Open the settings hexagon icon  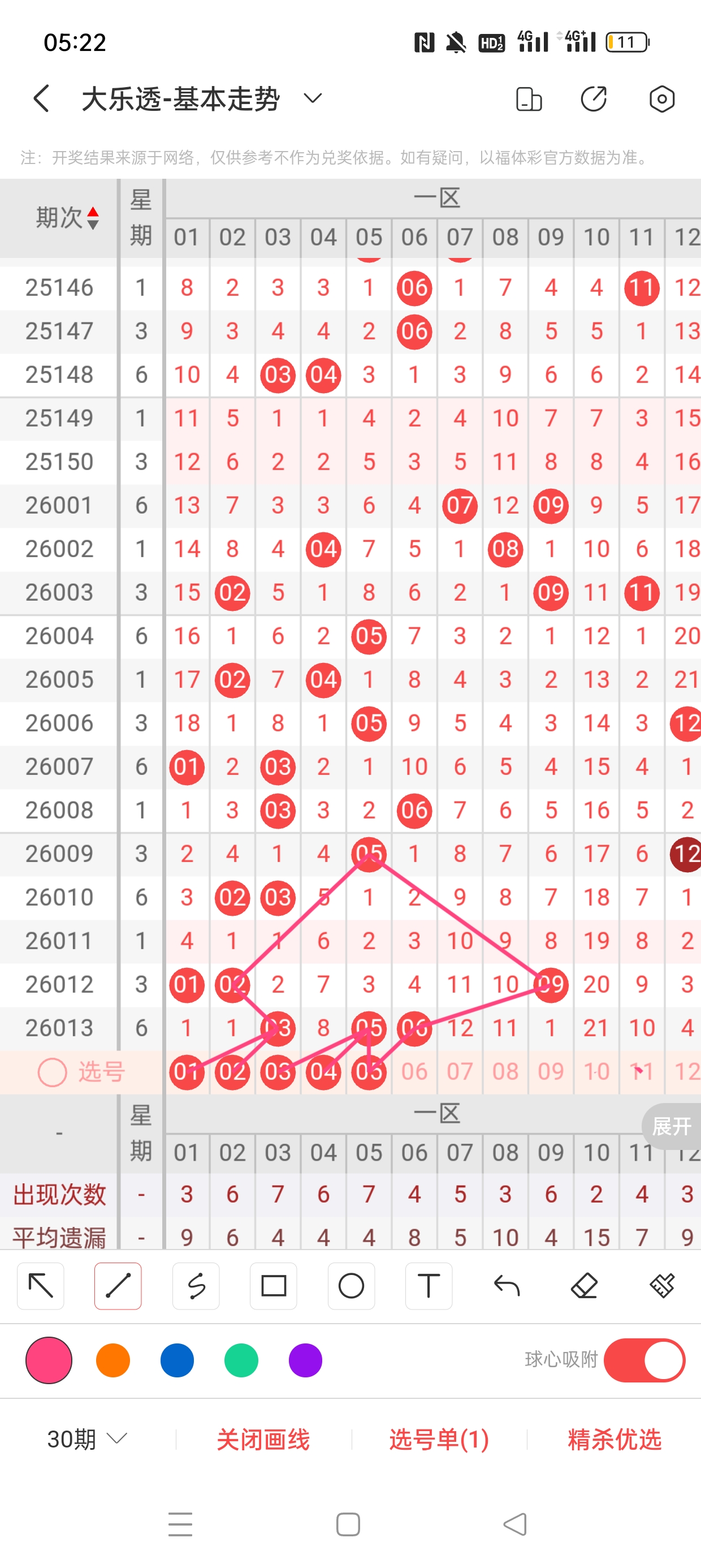[x=661, y=98]
